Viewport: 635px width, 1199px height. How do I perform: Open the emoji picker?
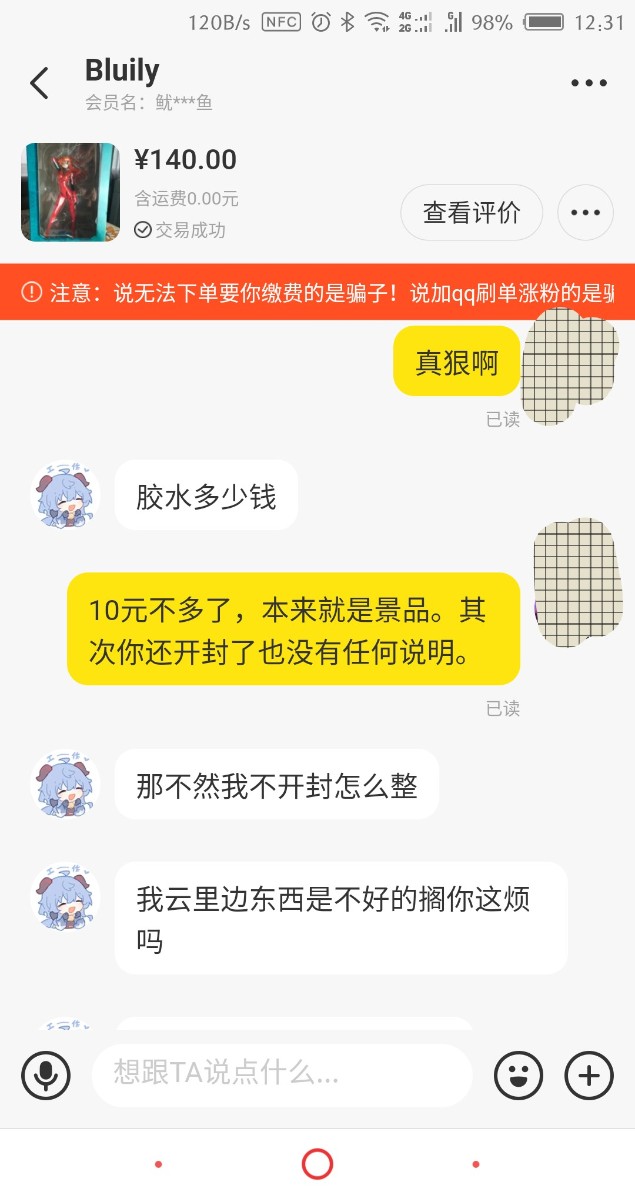coord(518,1075)
